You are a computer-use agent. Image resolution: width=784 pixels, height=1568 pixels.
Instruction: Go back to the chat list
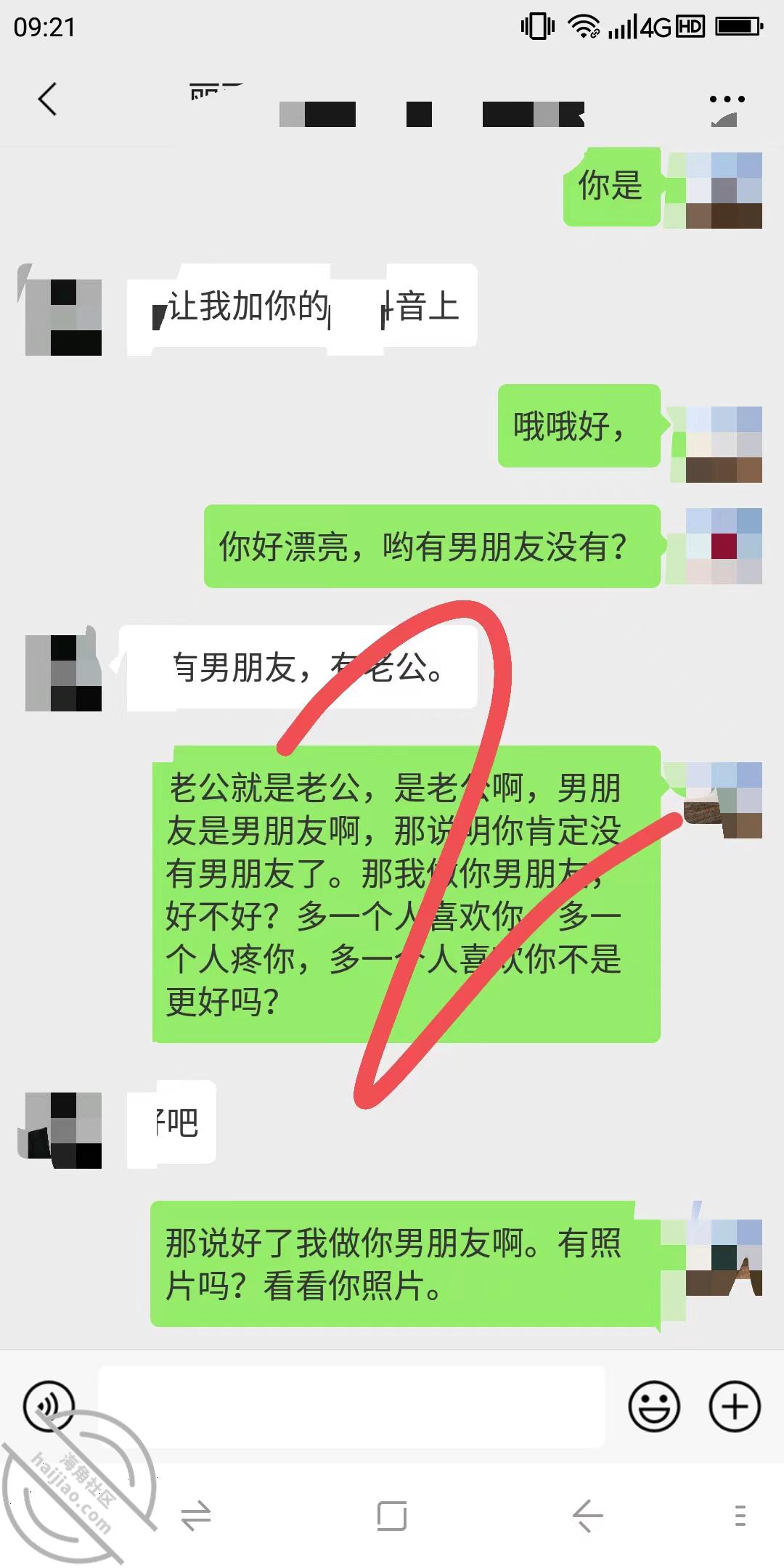point(48,99)
